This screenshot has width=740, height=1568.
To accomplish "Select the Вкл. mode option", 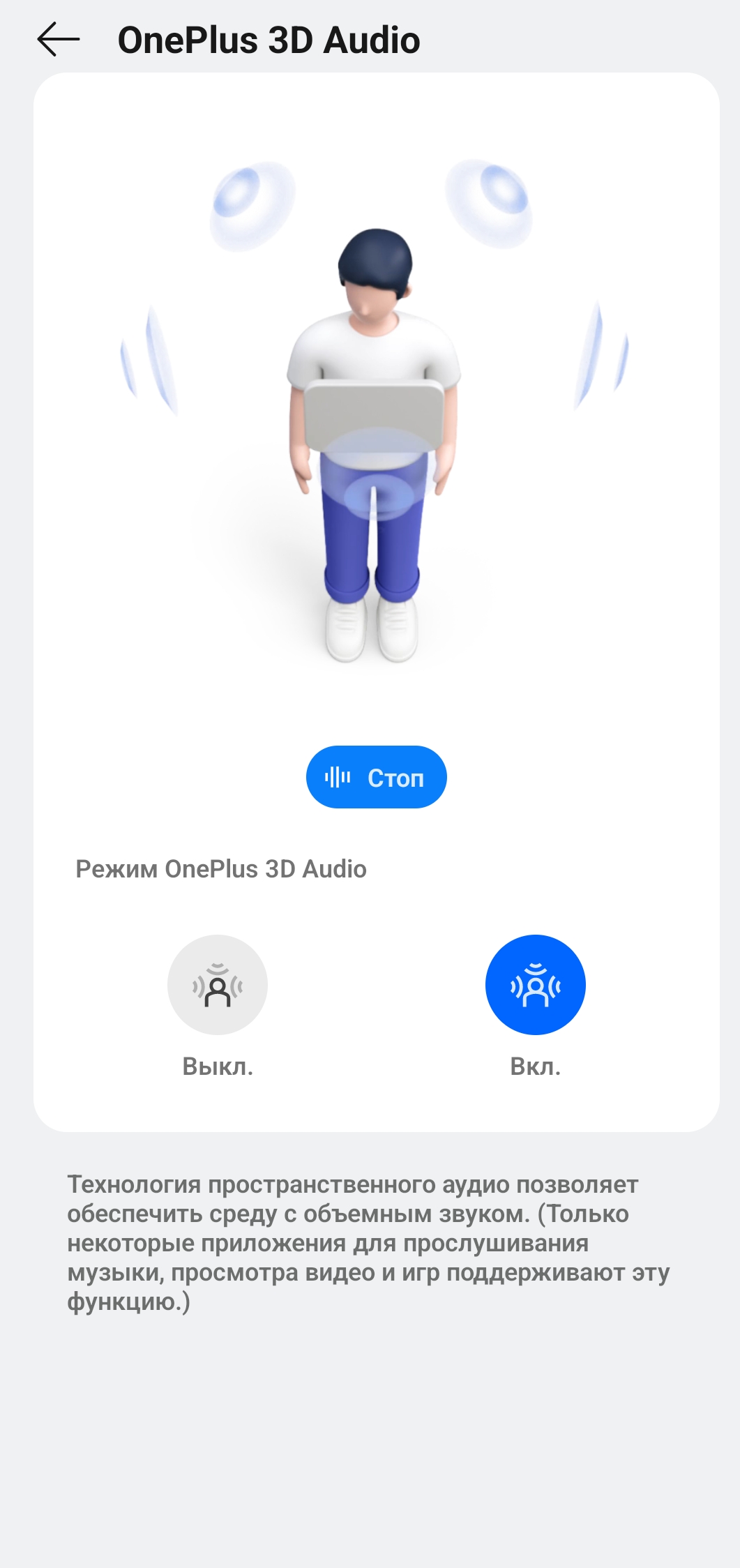I will pos(535,985).
